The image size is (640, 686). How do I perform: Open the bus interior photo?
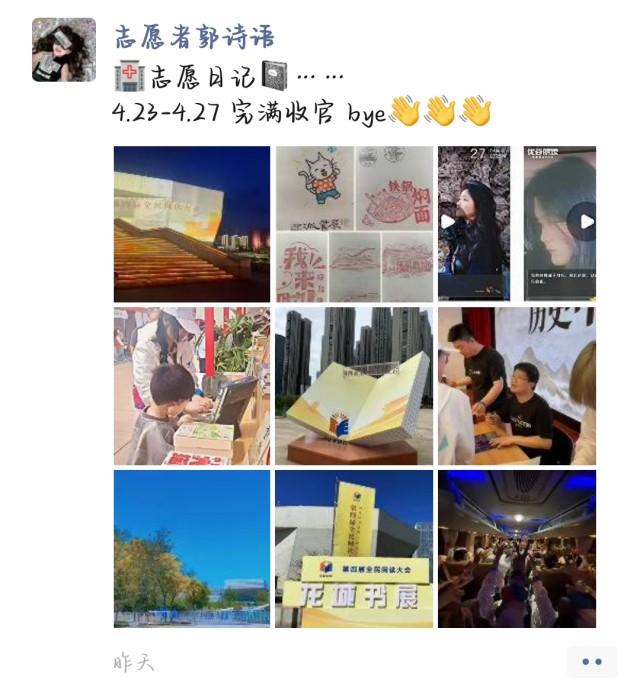pos(516,548)
